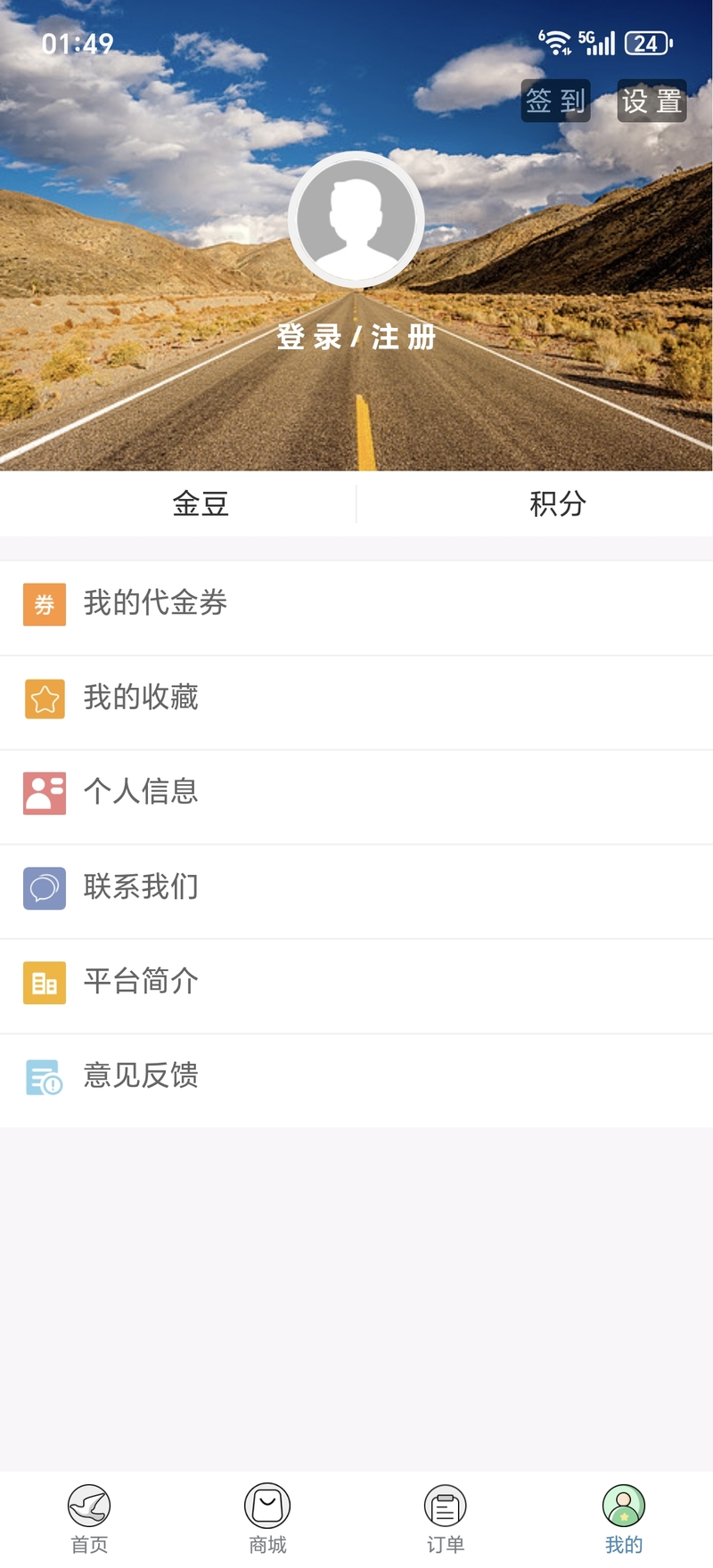Open 平台简介 platform introduction

pyautogui.click(x=356, y=982)
